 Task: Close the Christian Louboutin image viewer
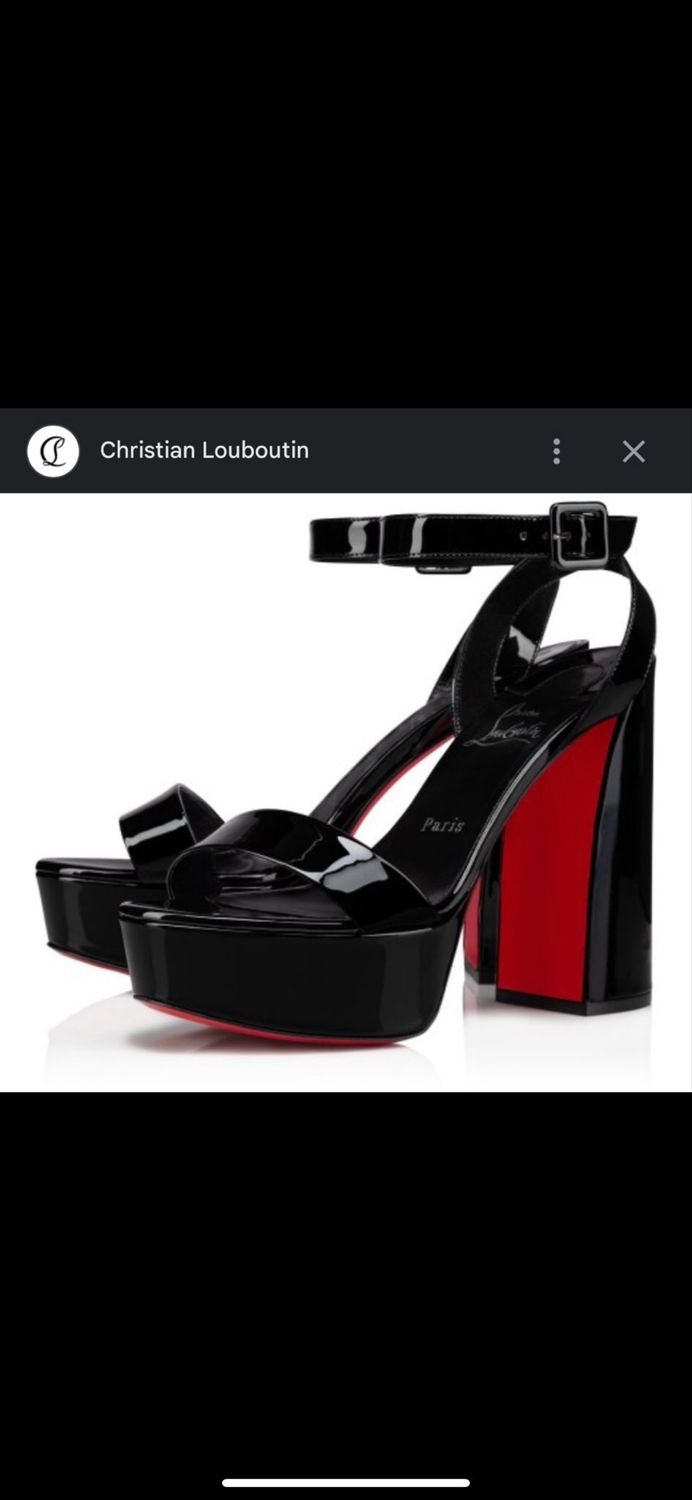pos(633,451)
